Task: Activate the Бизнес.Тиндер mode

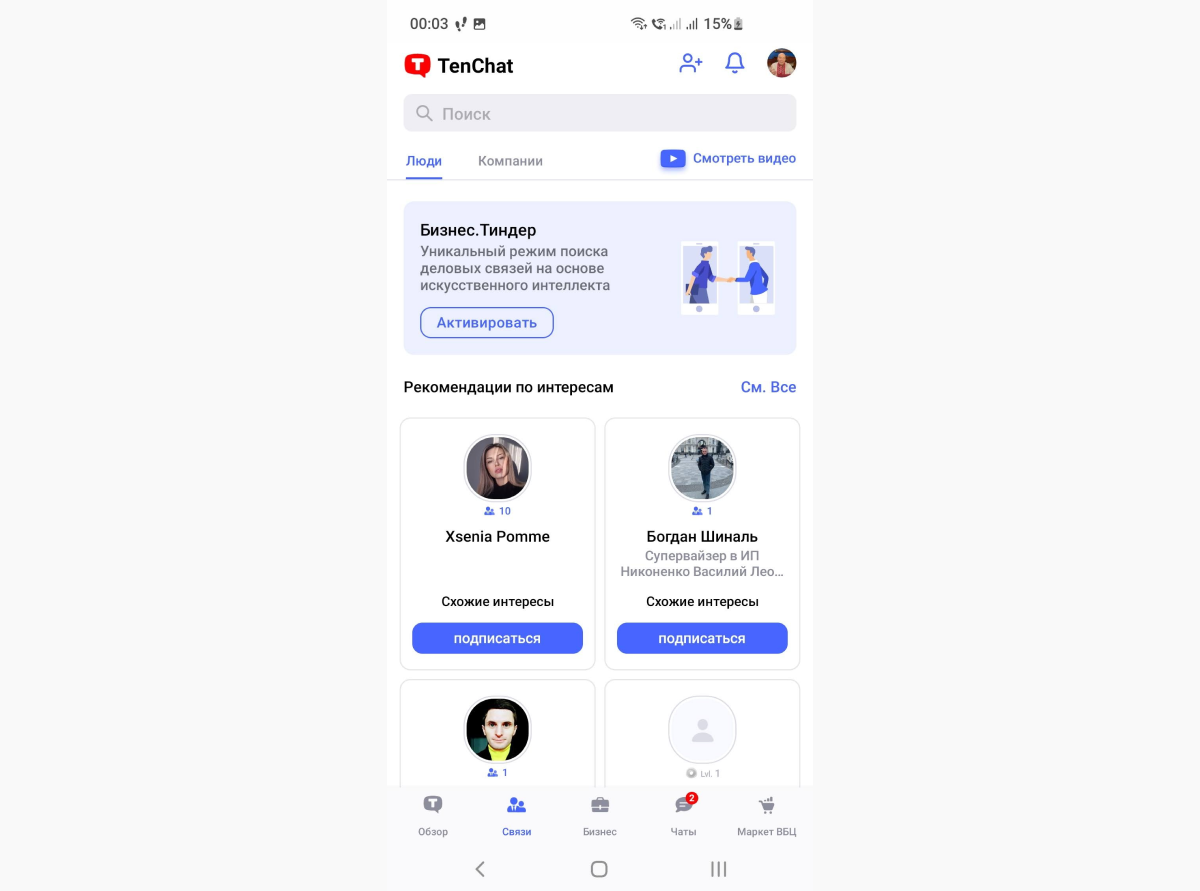Action: click(487, 323)
